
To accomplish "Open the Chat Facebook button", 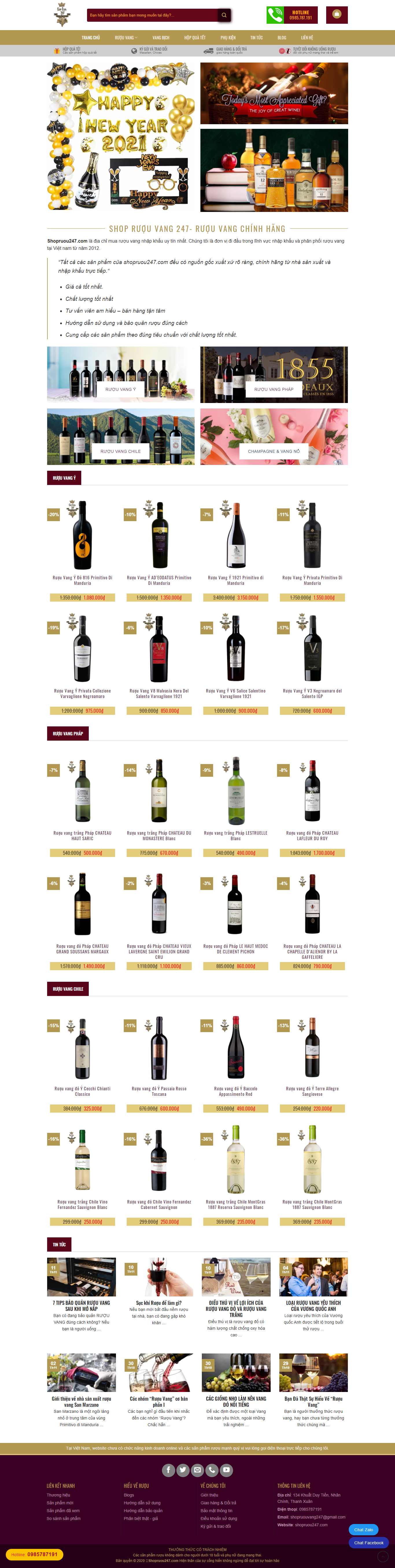I will pyautogui.click(x=368, y=1543).
